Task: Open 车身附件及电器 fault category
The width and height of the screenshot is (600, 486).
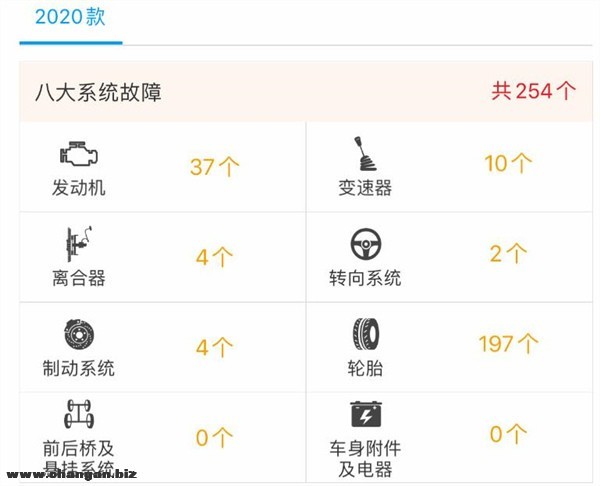Action: (x=449, y=437)
